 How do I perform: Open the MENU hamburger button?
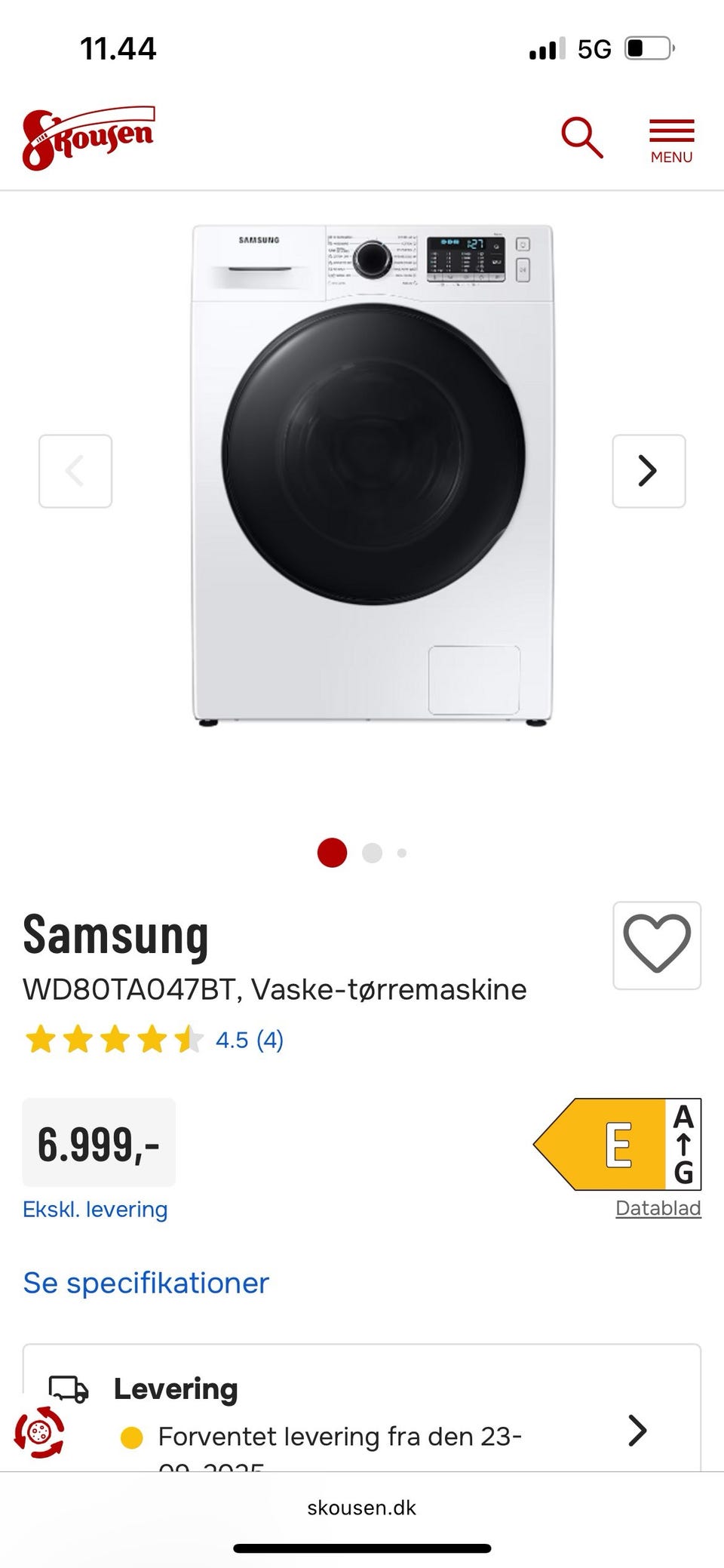(x=671, y=140)
